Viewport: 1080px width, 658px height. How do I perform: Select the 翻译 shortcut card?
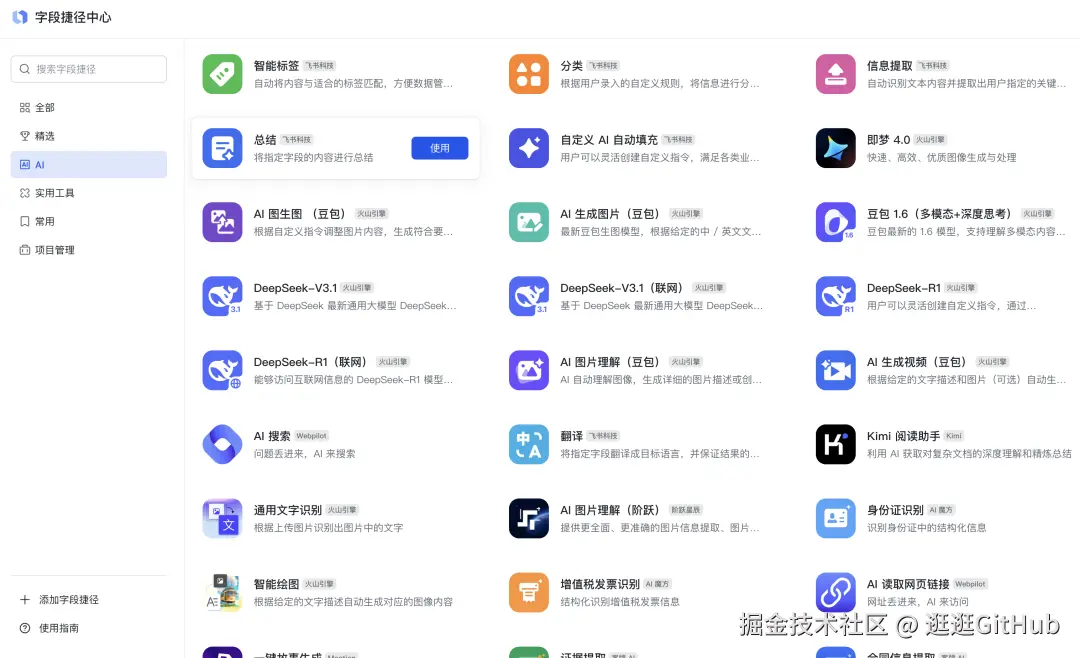[640, 444]
